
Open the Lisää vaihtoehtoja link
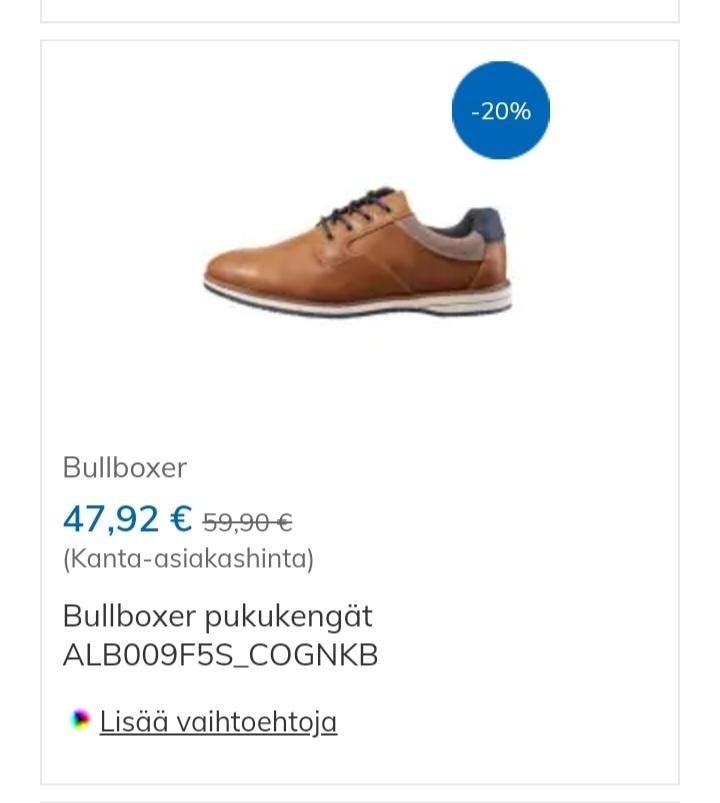point(217,720)
